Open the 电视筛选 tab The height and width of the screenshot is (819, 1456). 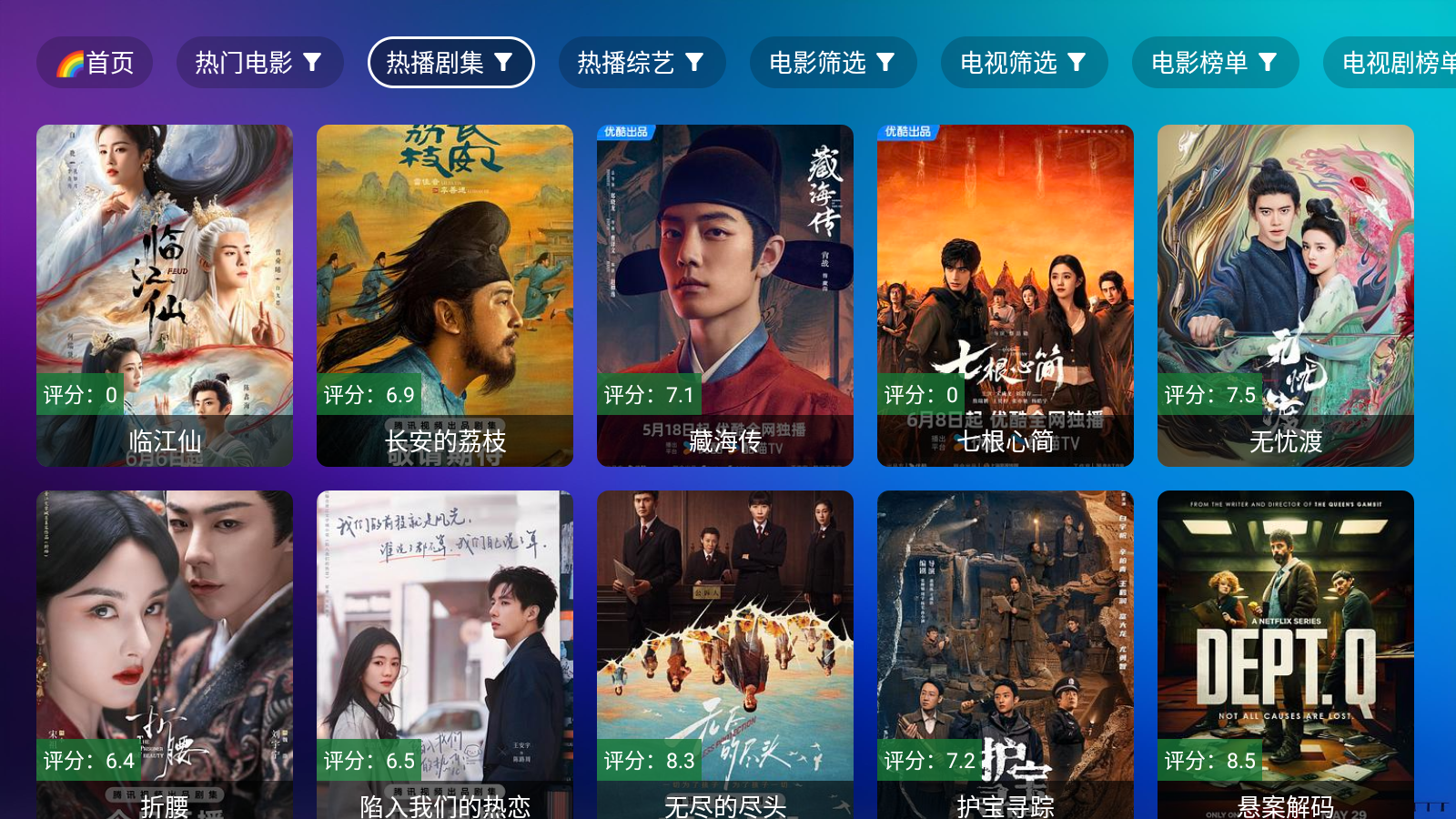1024,63
